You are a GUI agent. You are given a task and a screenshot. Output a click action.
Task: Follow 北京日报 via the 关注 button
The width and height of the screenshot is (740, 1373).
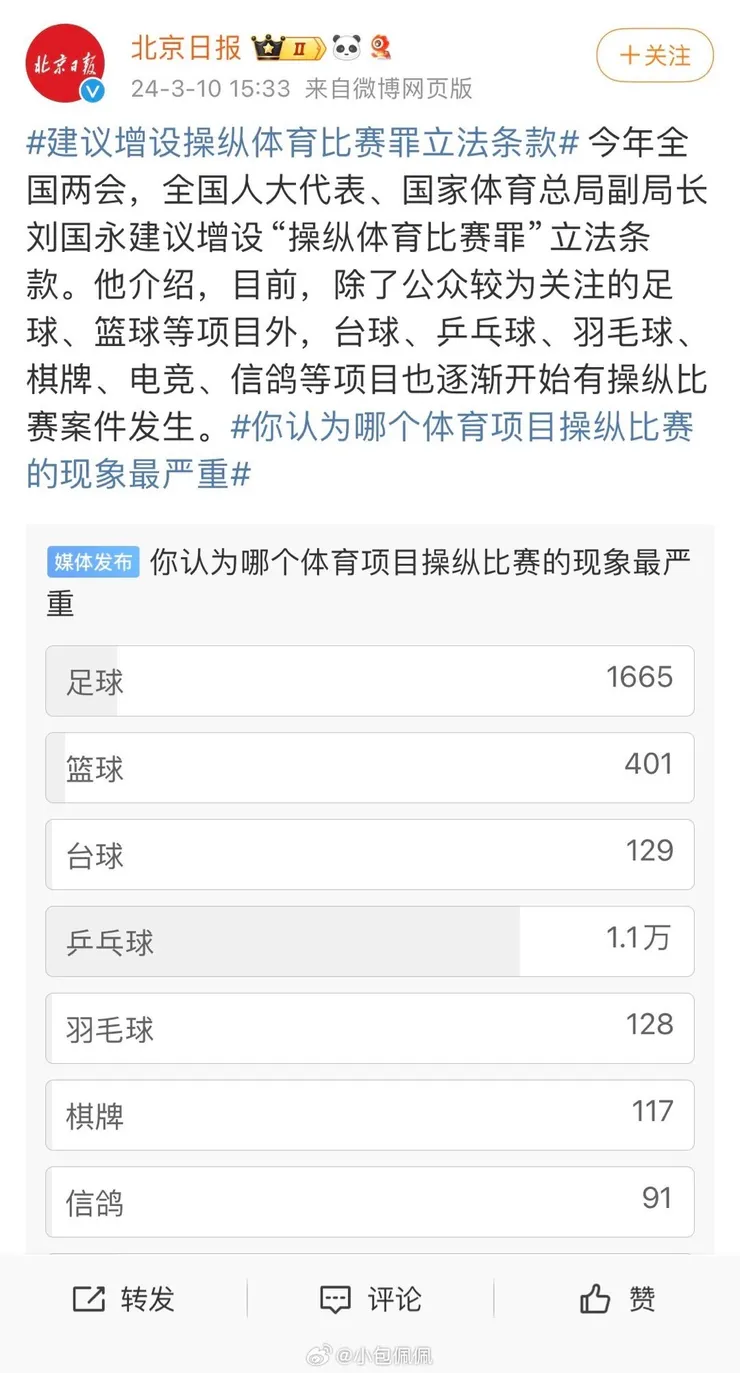654,57
